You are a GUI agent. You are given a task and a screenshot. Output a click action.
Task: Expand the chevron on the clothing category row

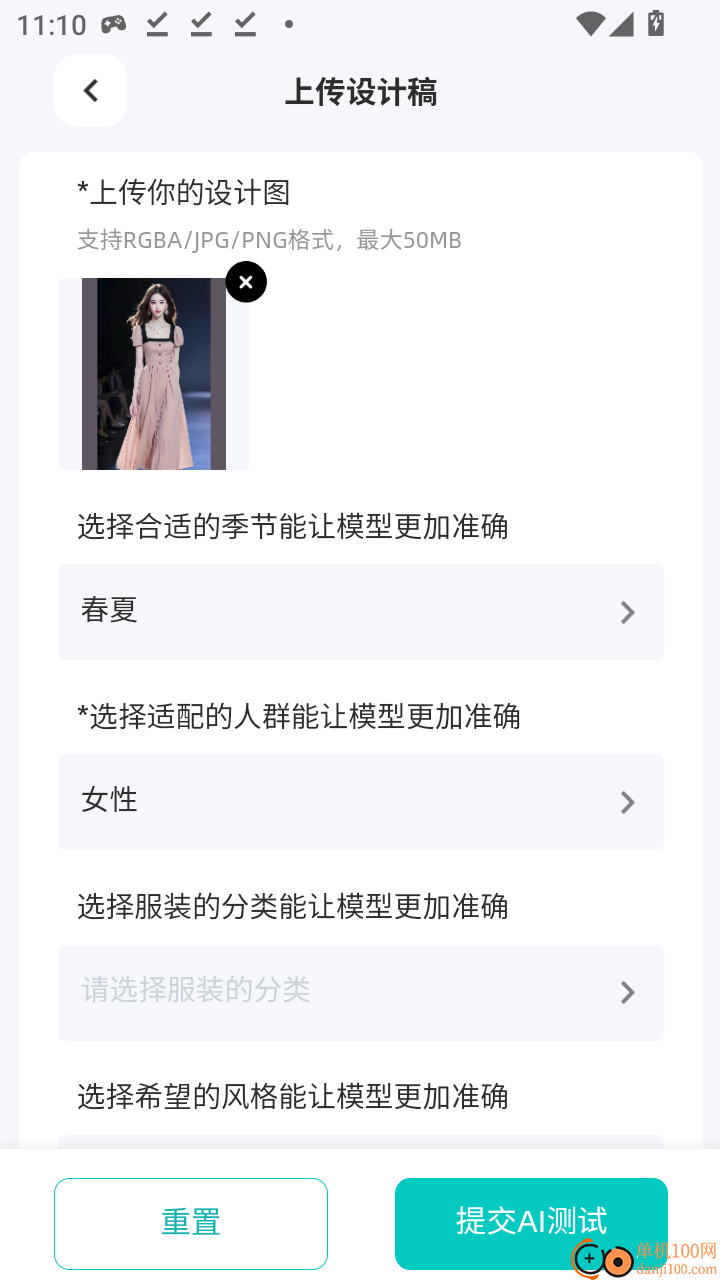click(627, 992)
